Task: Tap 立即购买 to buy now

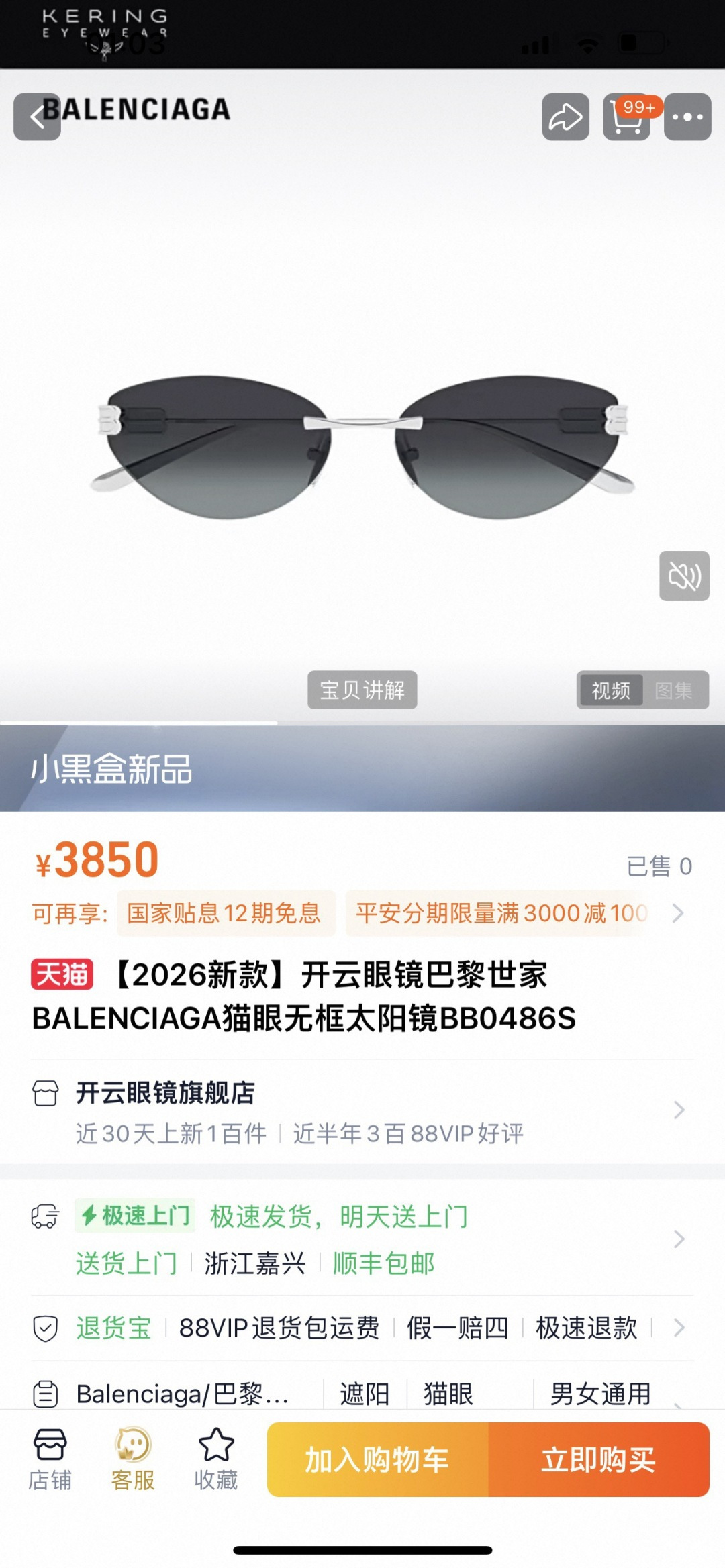Action: coord(599,1459)
